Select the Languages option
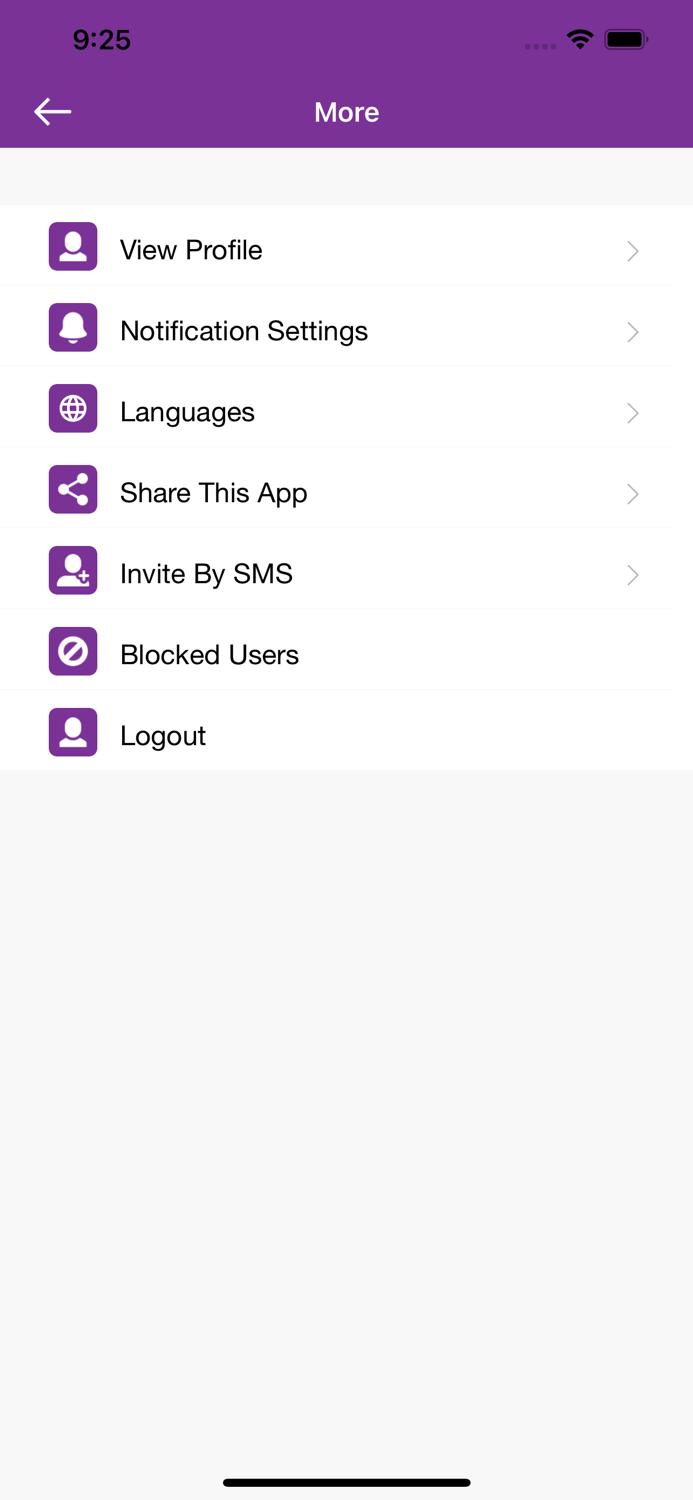Screen dimensions: 693x1500 (x=187, y=412)
